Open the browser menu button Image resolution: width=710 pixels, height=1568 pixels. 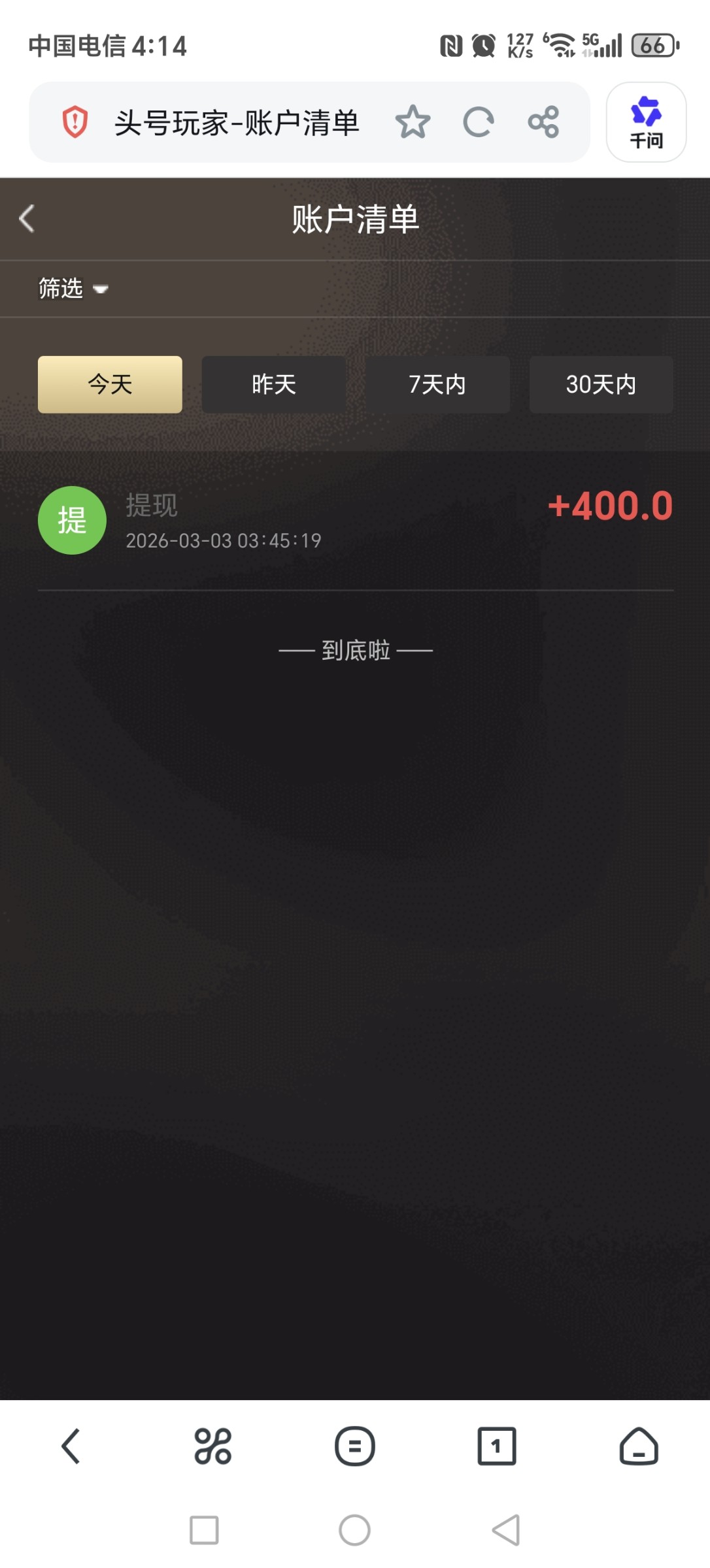click(354, 1446)
